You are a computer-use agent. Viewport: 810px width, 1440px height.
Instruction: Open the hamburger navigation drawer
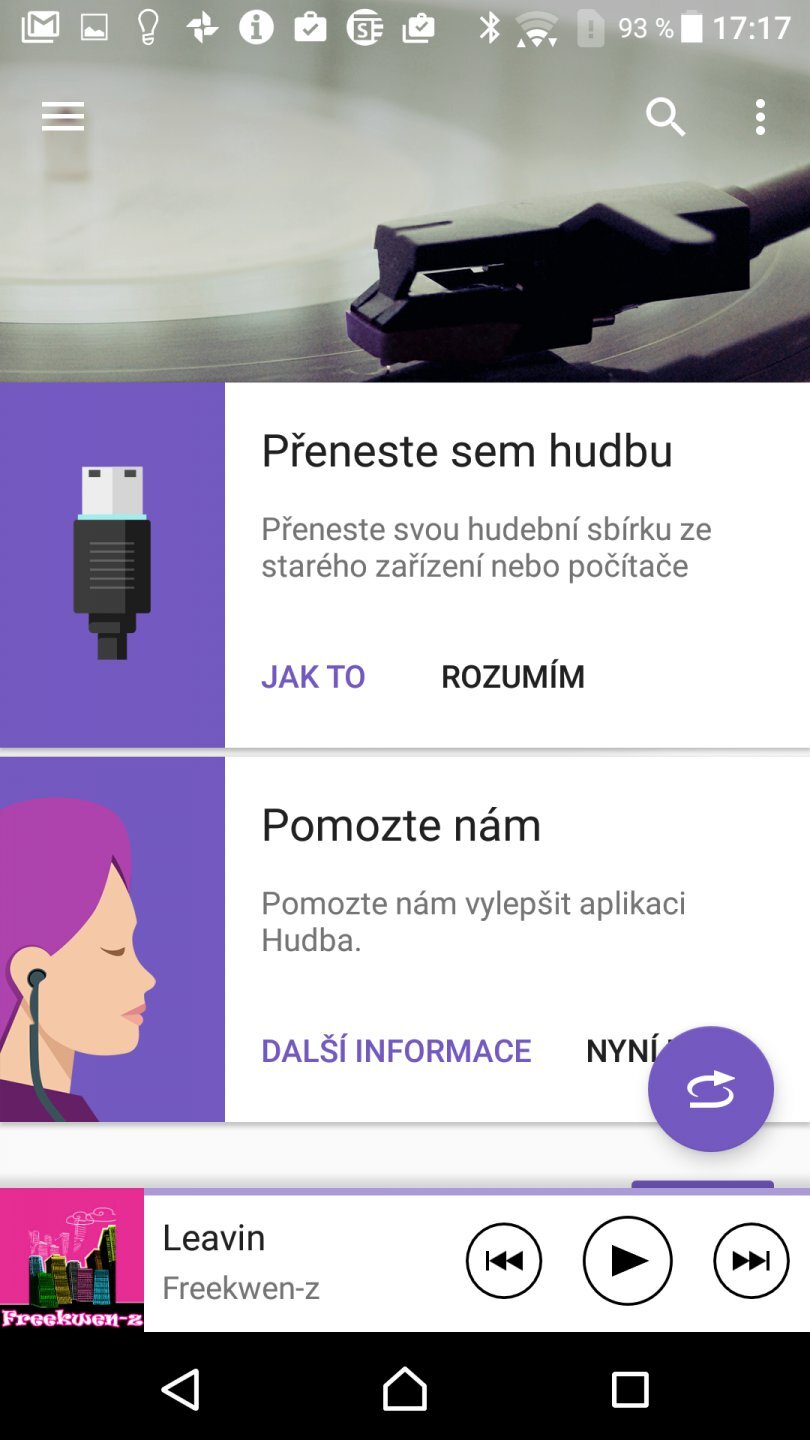click(62, 117)
